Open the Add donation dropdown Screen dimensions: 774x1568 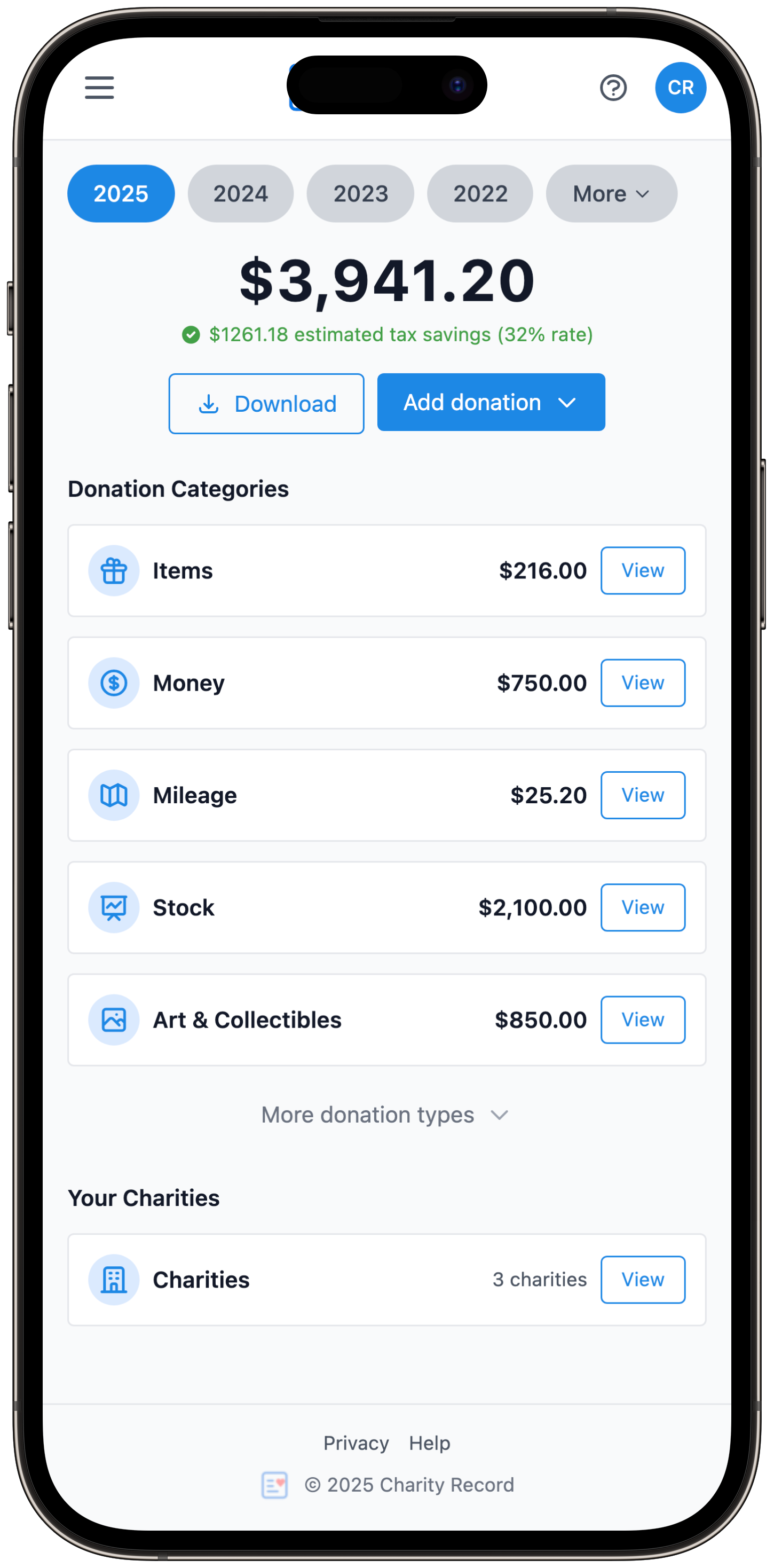point(491,402)
